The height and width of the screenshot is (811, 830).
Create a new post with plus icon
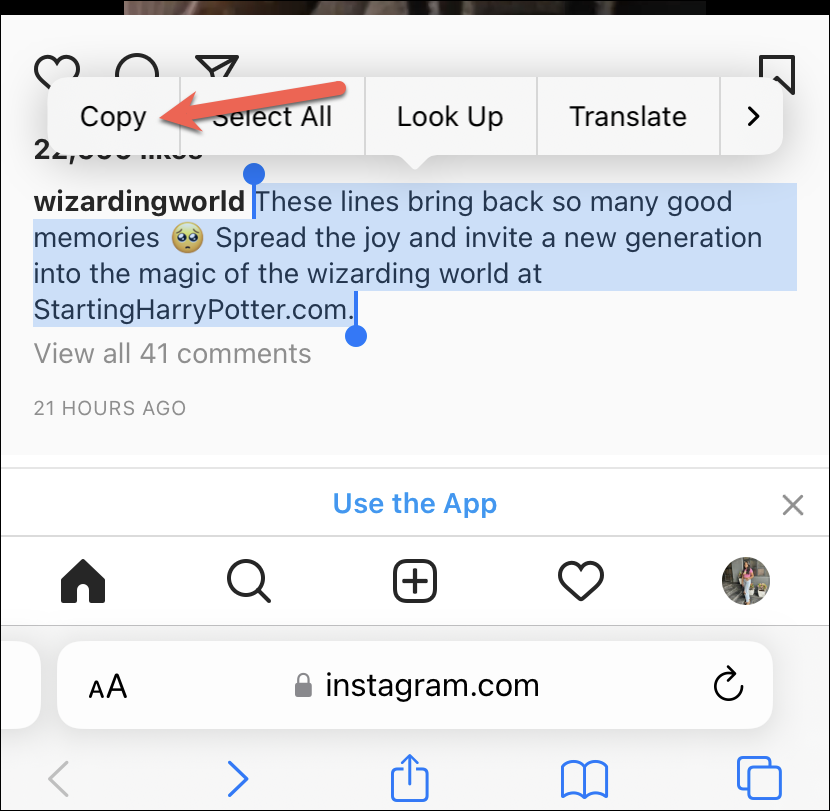pyautogui.click(x=415, y=580)
